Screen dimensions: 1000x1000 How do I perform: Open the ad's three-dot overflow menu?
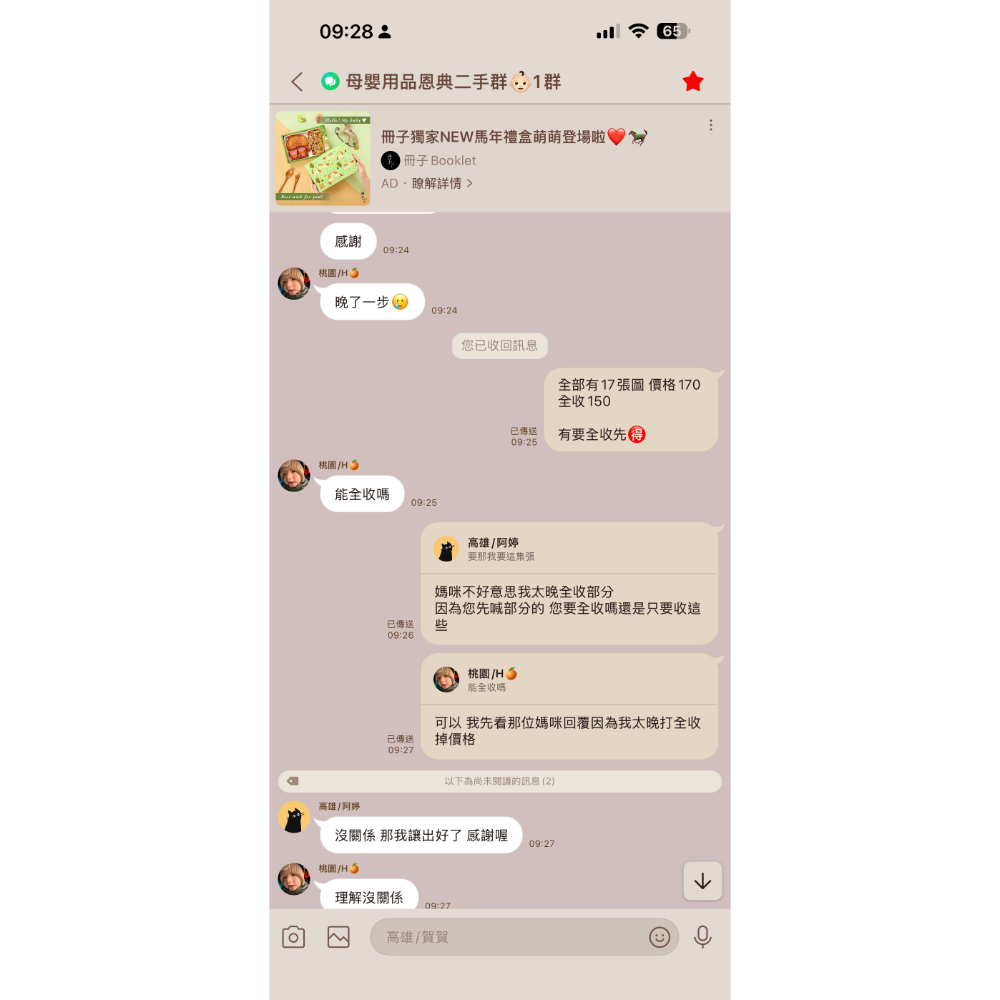tap(711, 125)
